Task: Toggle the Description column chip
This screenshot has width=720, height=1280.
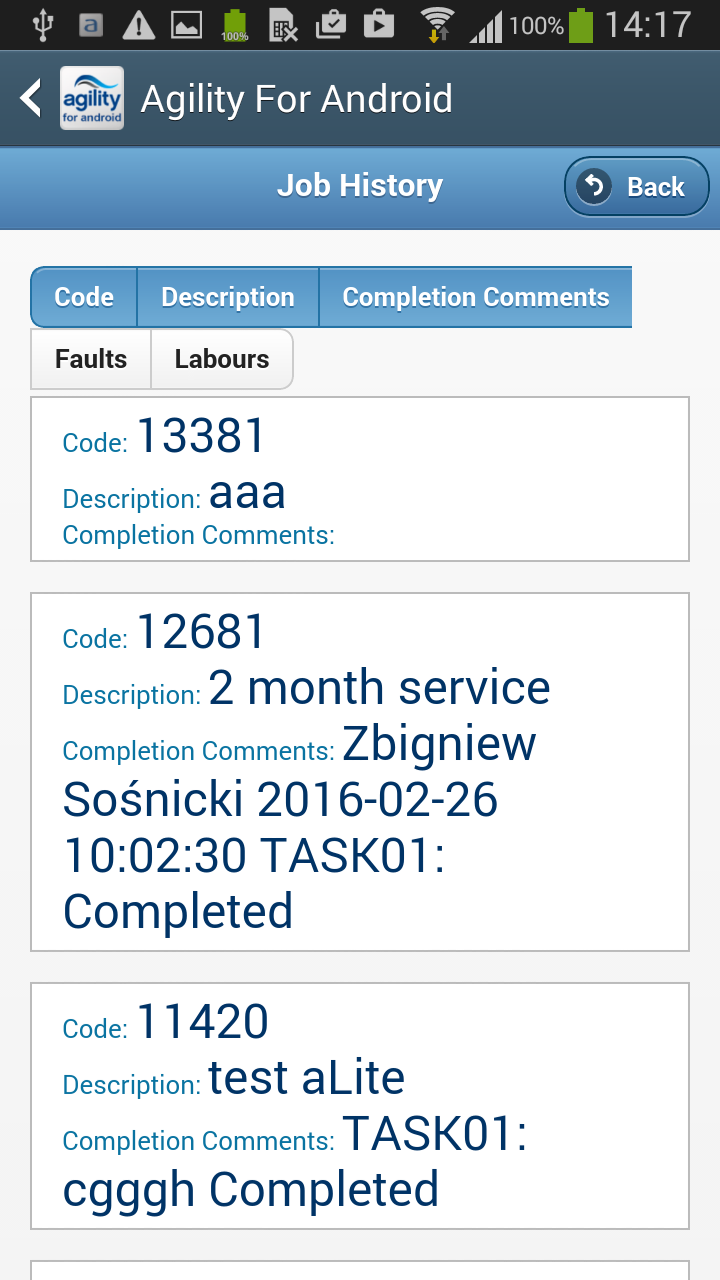Action: (x=227, y=297)
